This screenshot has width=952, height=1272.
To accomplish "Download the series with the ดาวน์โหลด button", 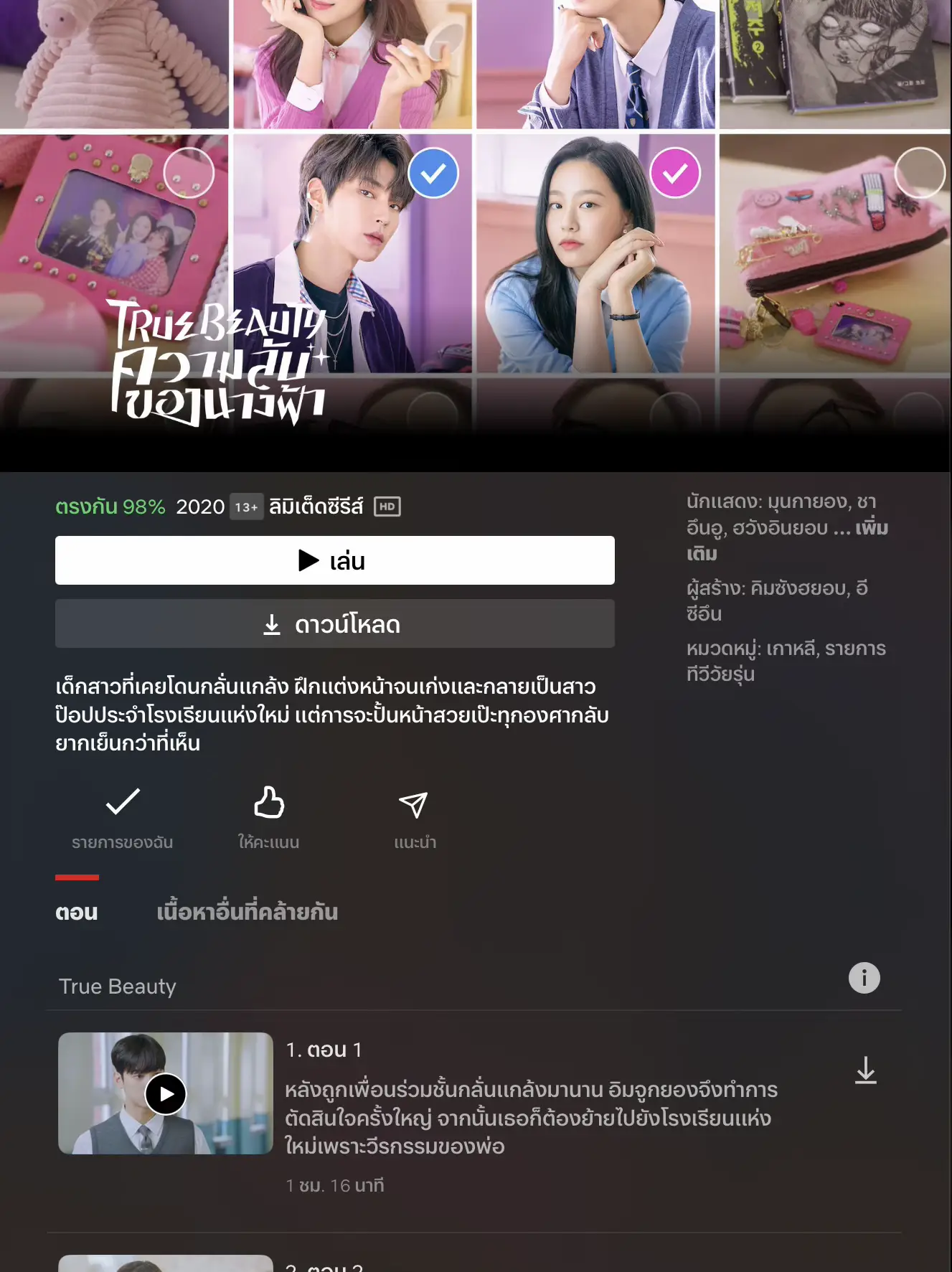I will 334,624.
